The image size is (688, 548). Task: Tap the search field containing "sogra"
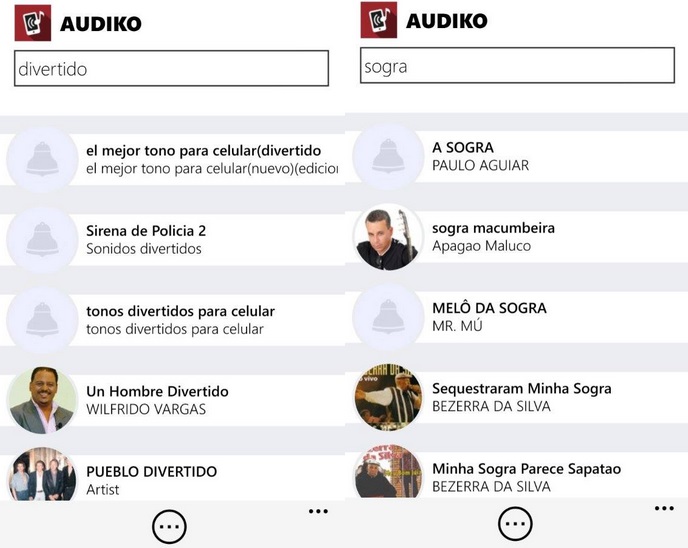click(517, 67)
